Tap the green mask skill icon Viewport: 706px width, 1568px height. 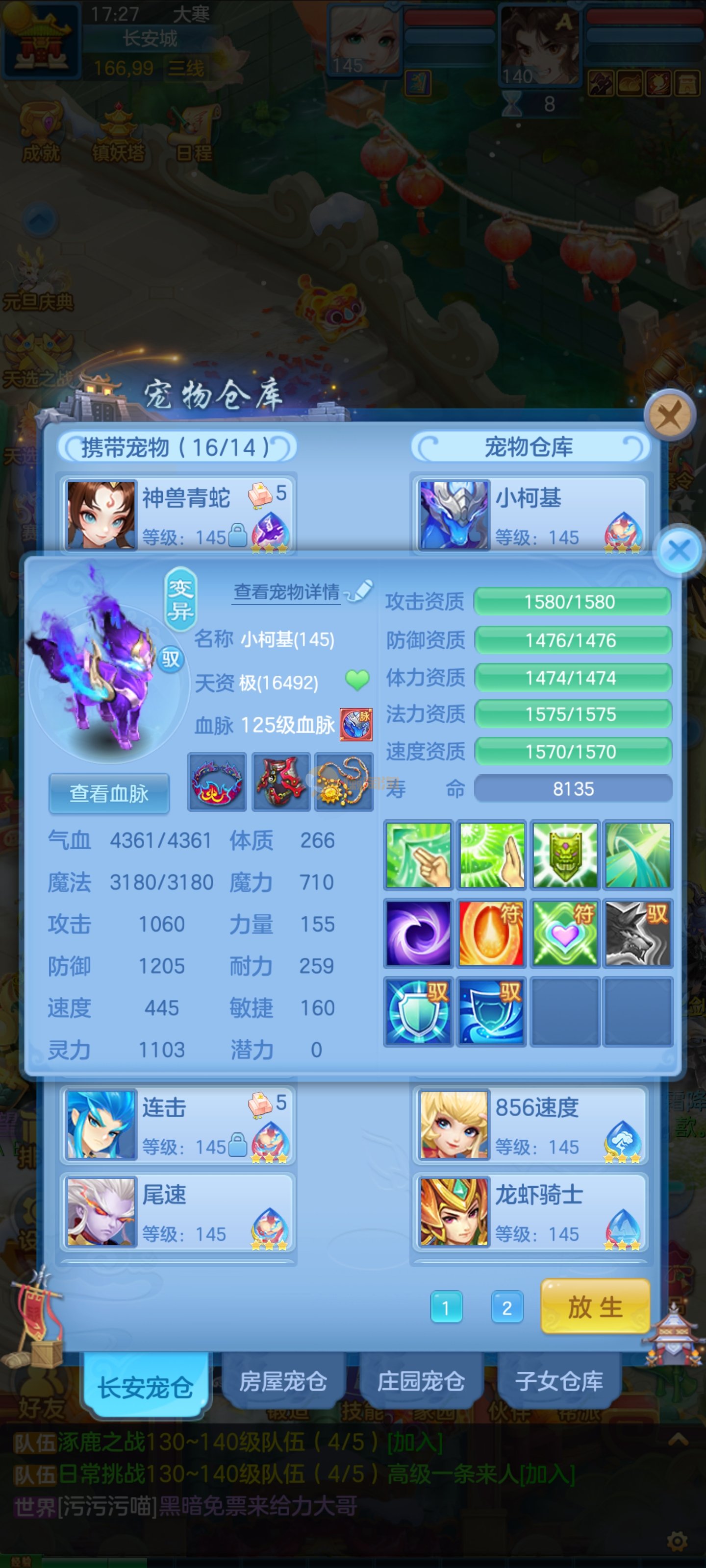[565, 854]
